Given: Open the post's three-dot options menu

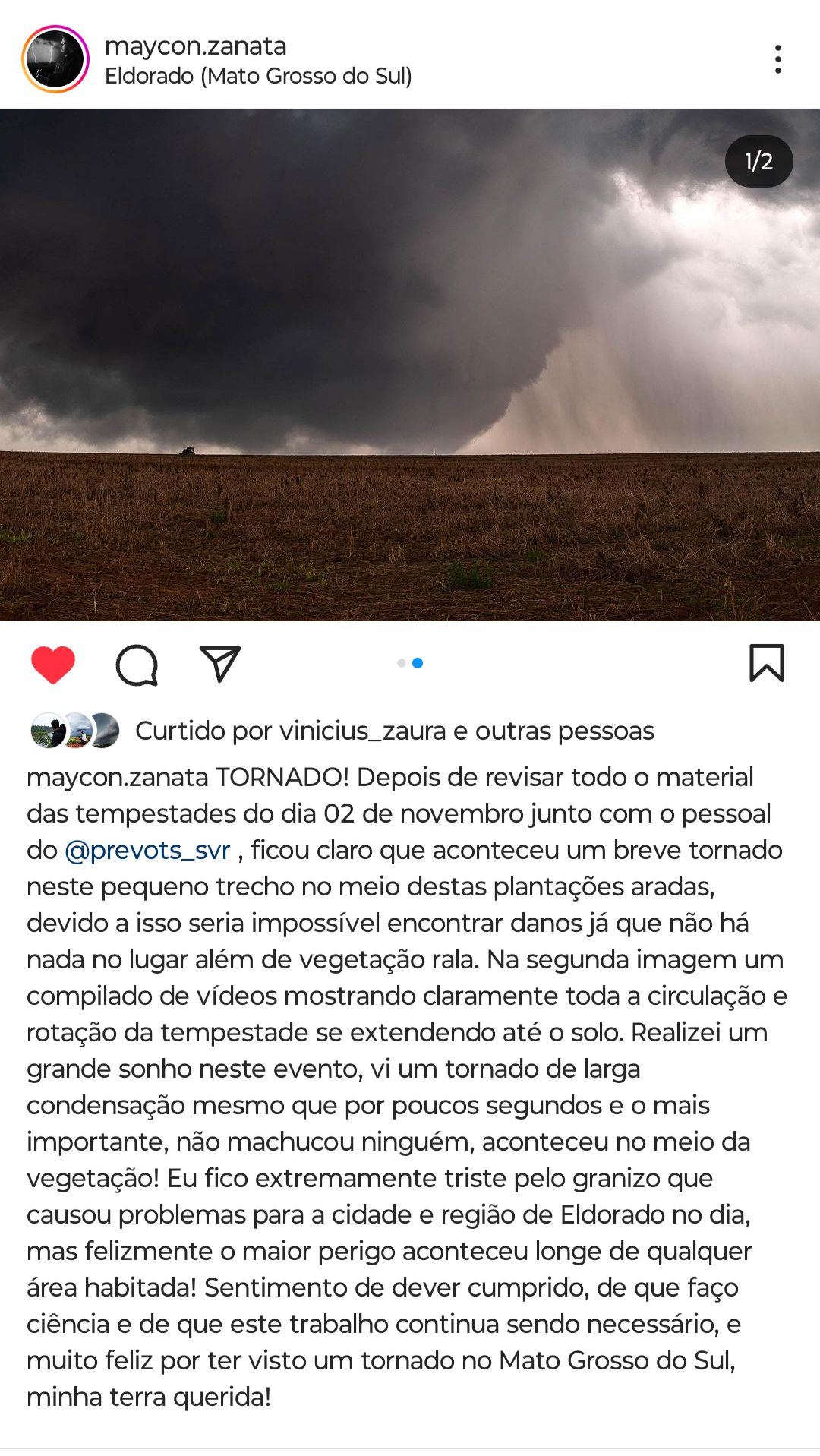Looking at the screenshot, I should [777, 59].
